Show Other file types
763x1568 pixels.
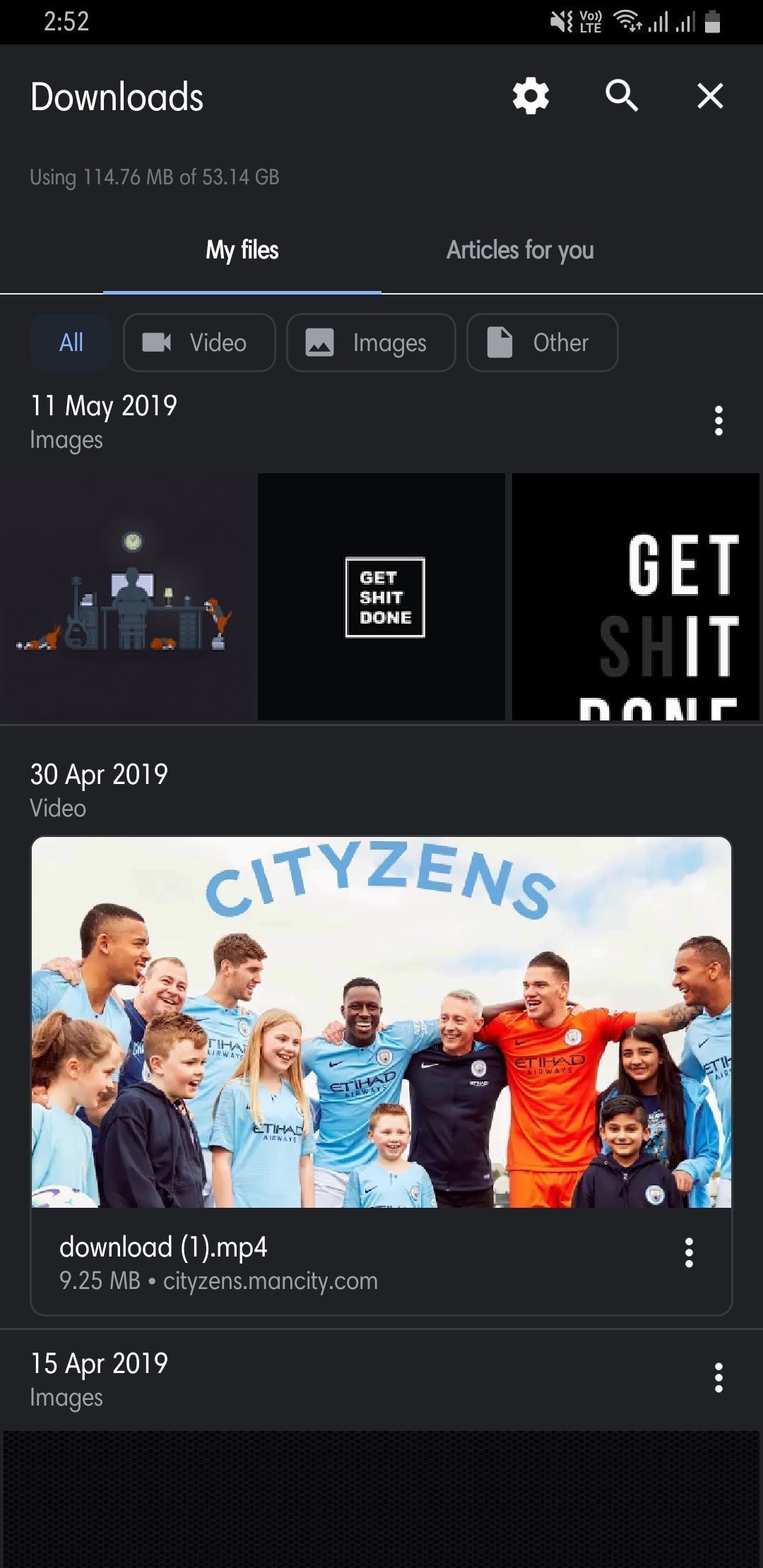542,343
